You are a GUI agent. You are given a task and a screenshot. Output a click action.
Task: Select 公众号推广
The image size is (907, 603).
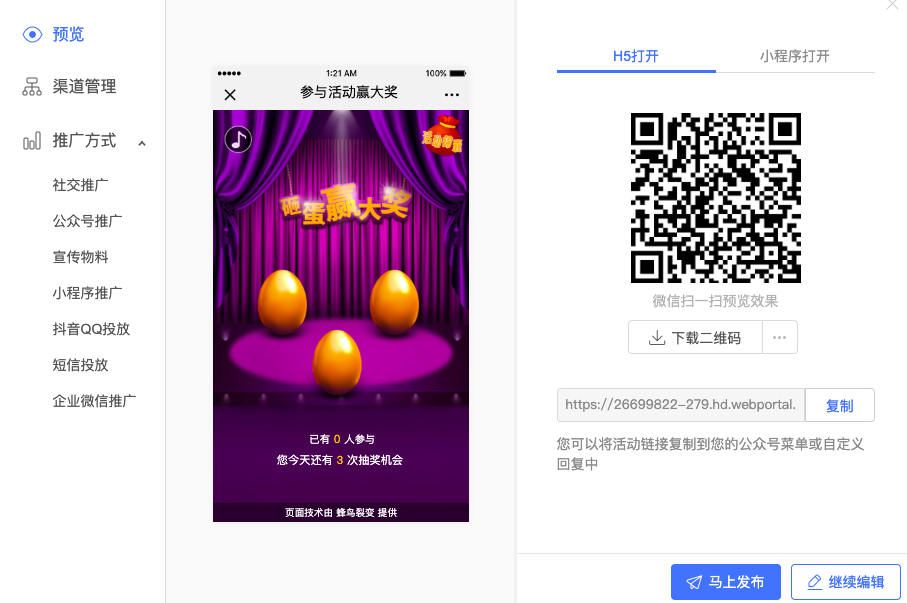[87, 221]
